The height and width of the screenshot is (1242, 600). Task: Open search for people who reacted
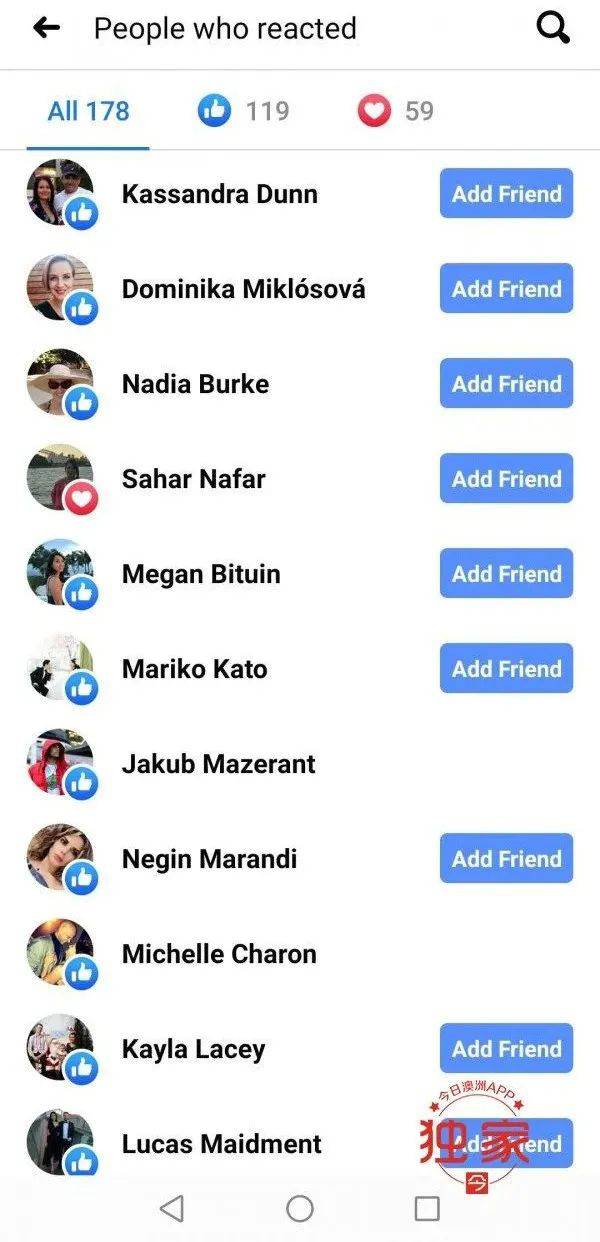coord(553,29)
